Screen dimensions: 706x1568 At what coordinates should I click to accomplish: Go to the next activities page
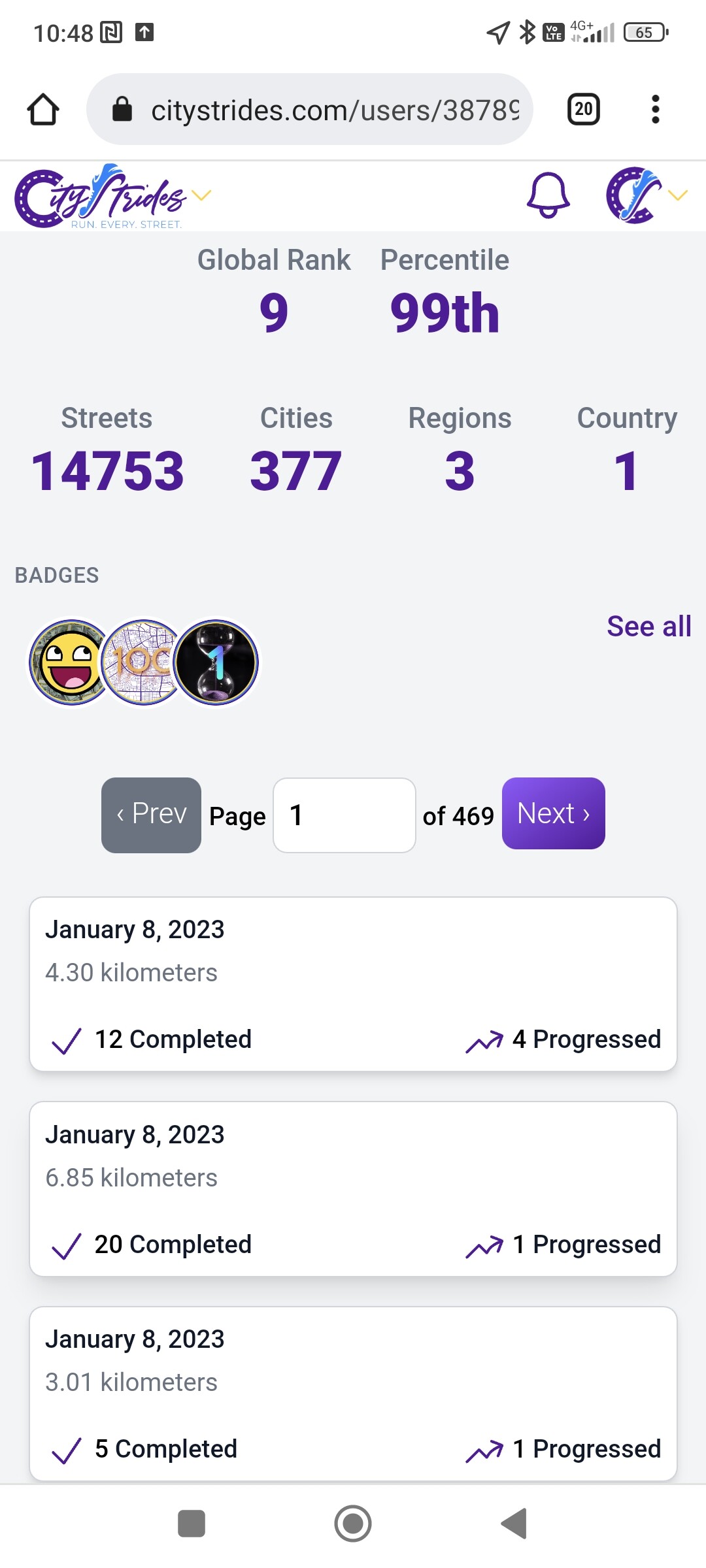pyautogui.click(x=553, y=813)
